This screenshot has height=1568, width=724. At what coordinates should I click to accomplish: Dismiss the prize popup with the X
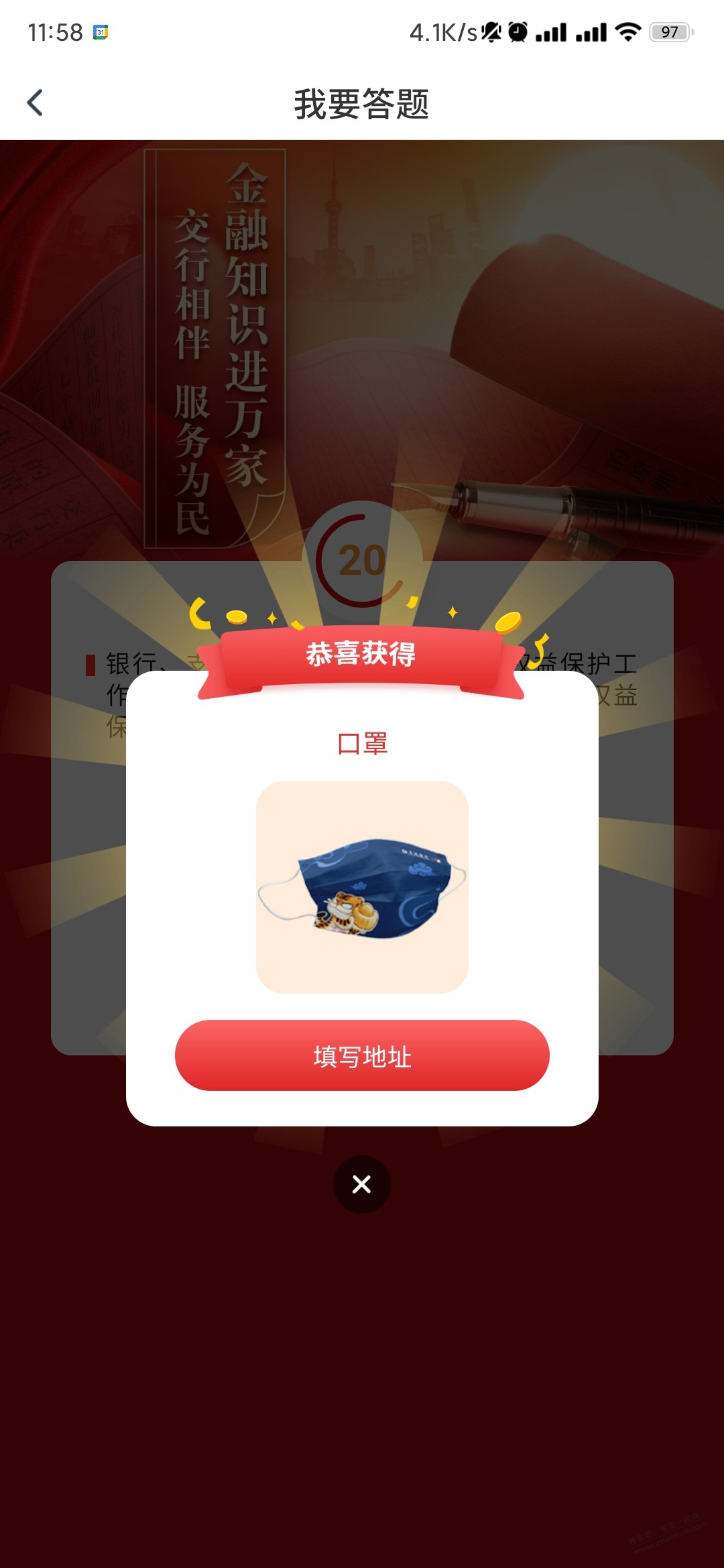(362, 1184)
